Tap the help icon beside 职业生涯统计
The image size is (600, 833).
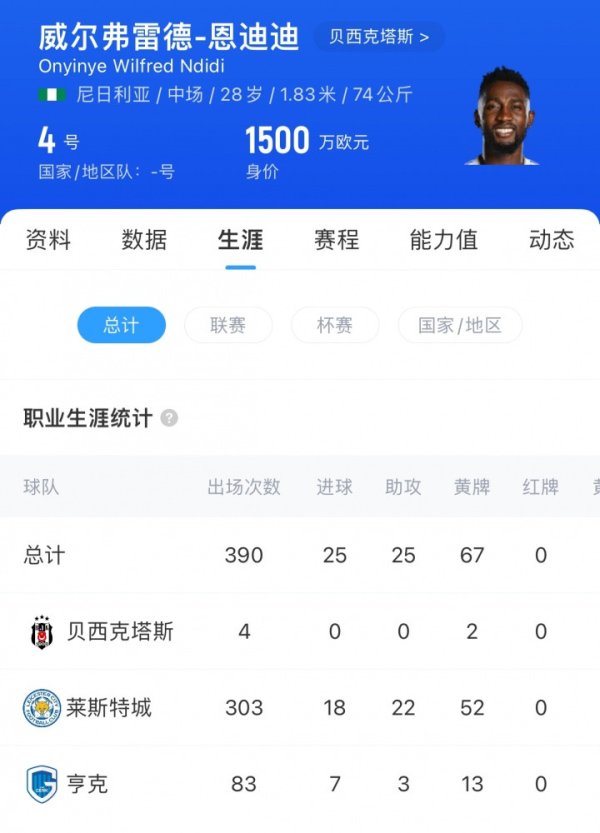click(169, 418)
